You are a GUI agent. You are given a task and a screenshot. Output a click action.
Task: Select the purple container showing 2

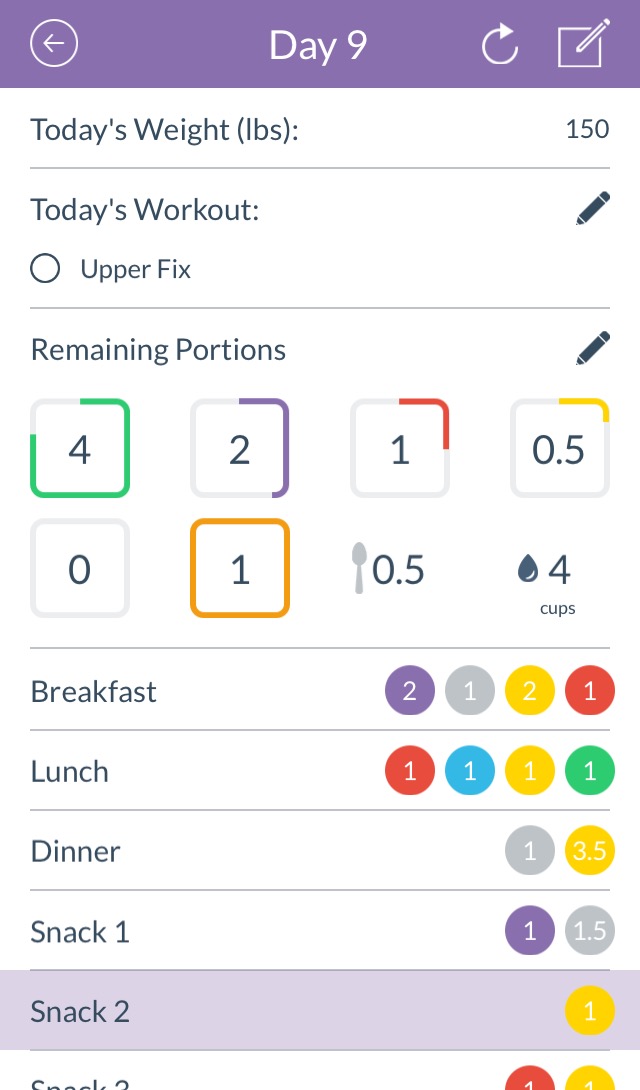click(240, 448)
